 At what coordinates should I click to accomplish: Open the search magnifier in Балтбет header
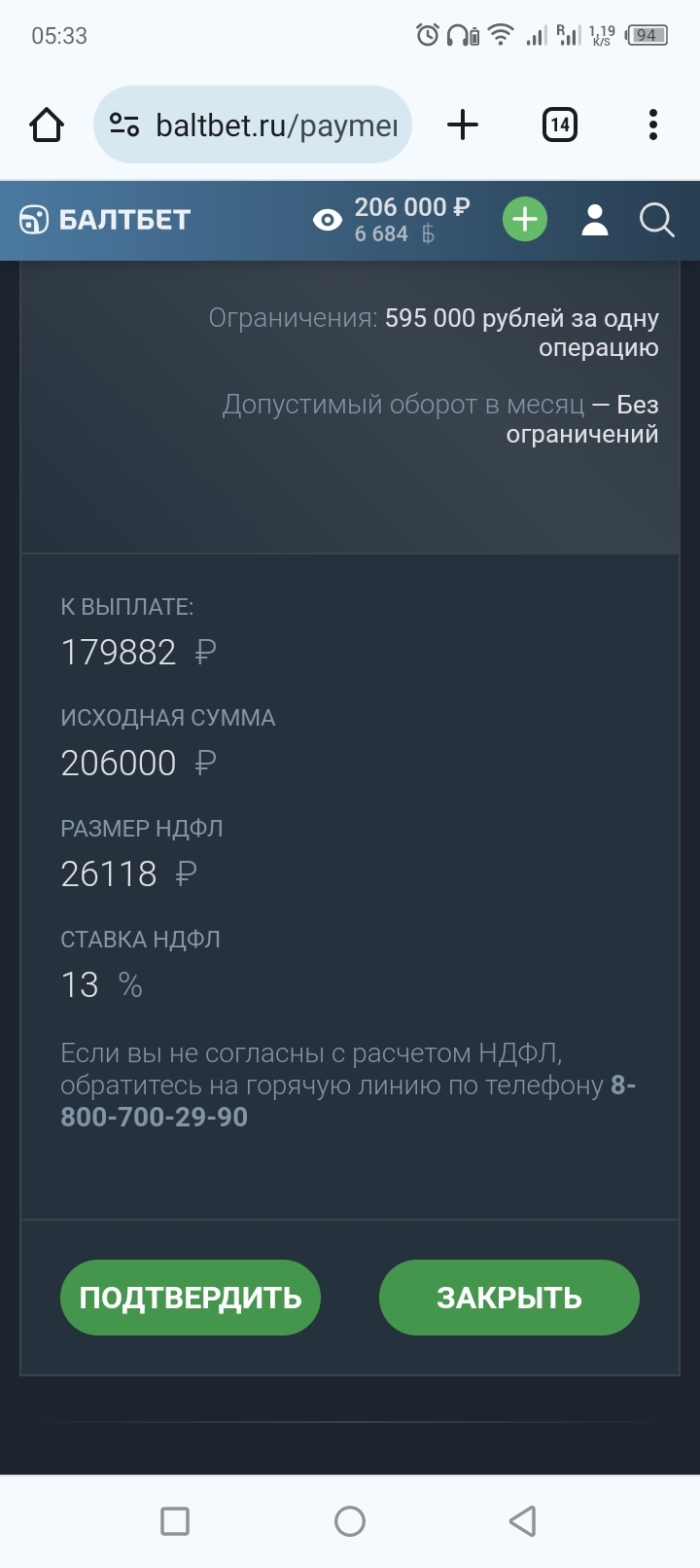tap(657, 220)
